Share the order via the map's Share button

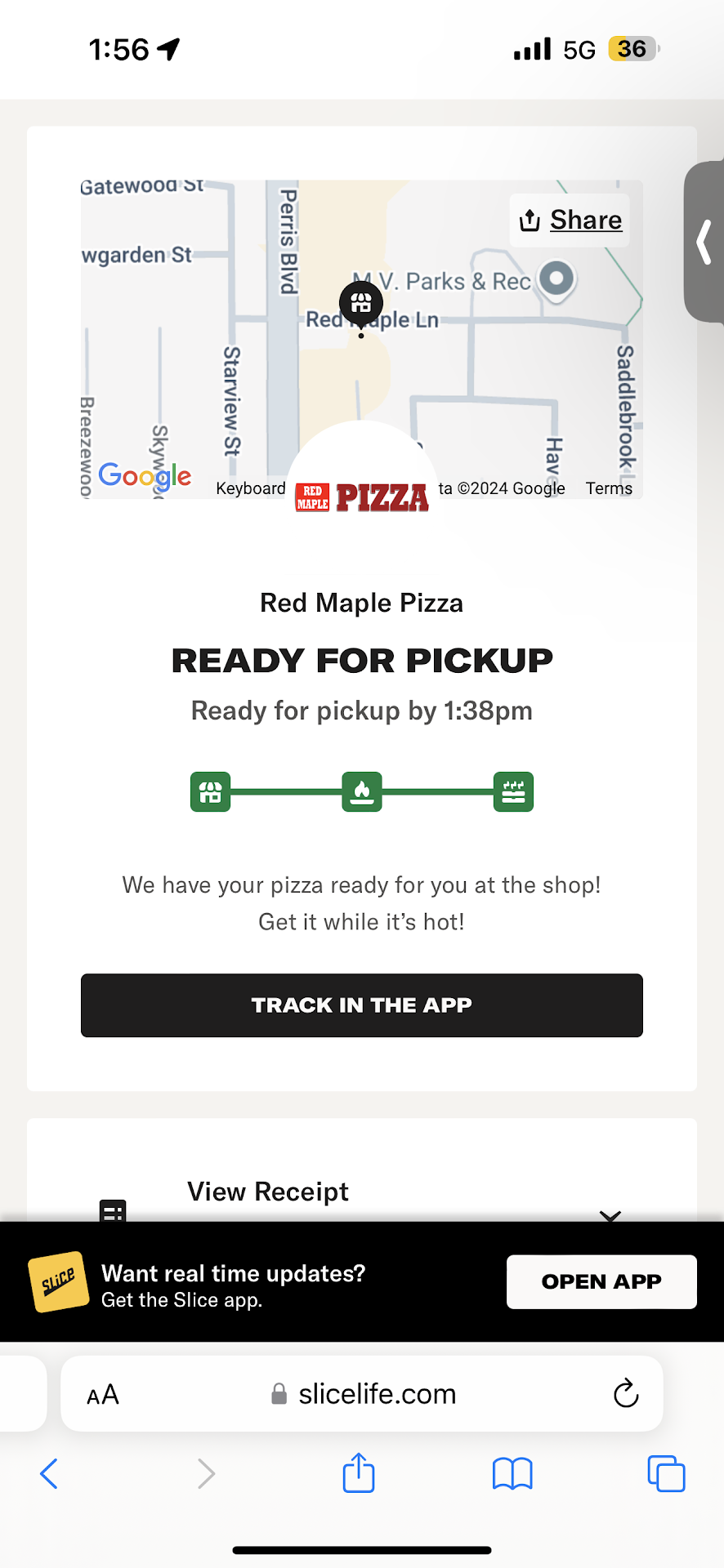(570, 220)
